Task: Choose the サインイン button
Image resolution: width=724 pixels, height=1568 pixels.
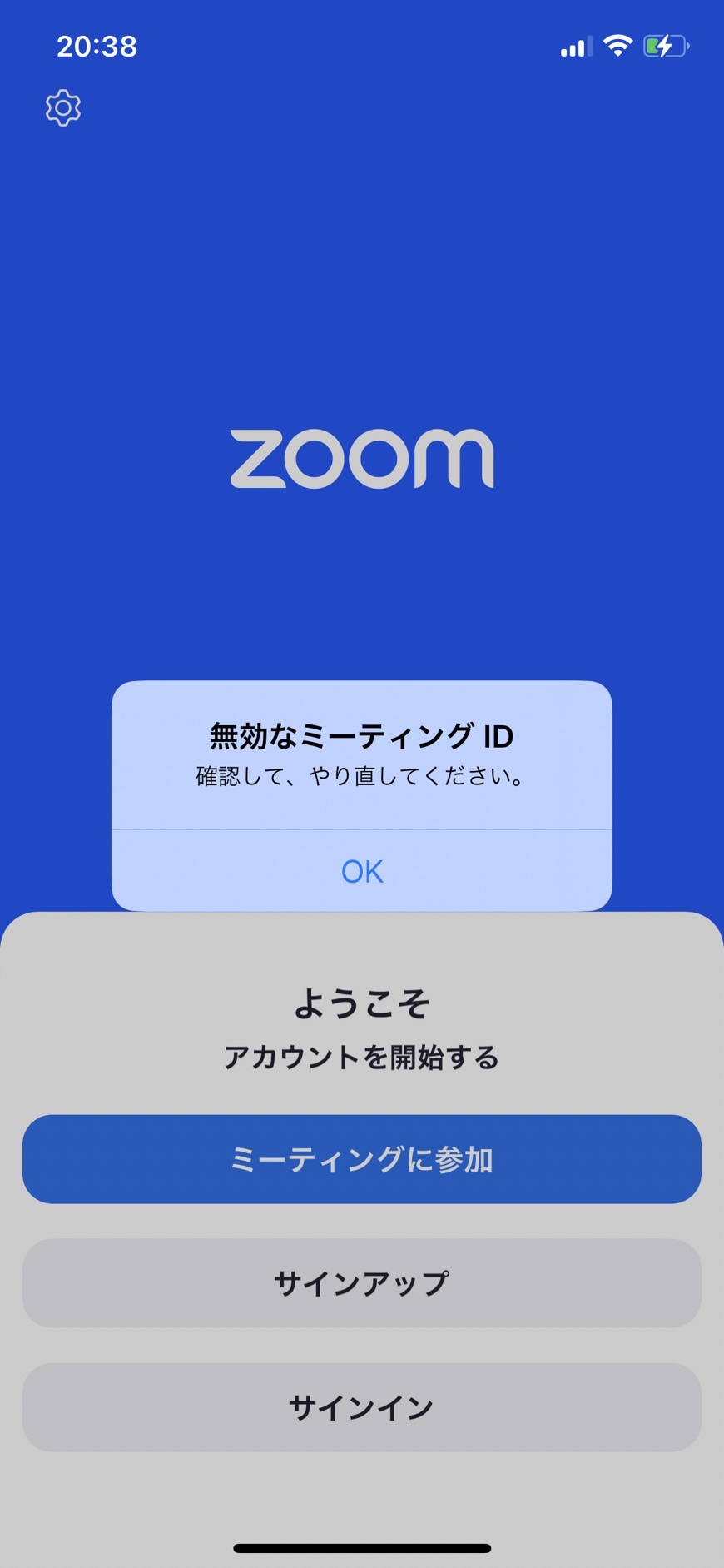Action: point(362,1407)
